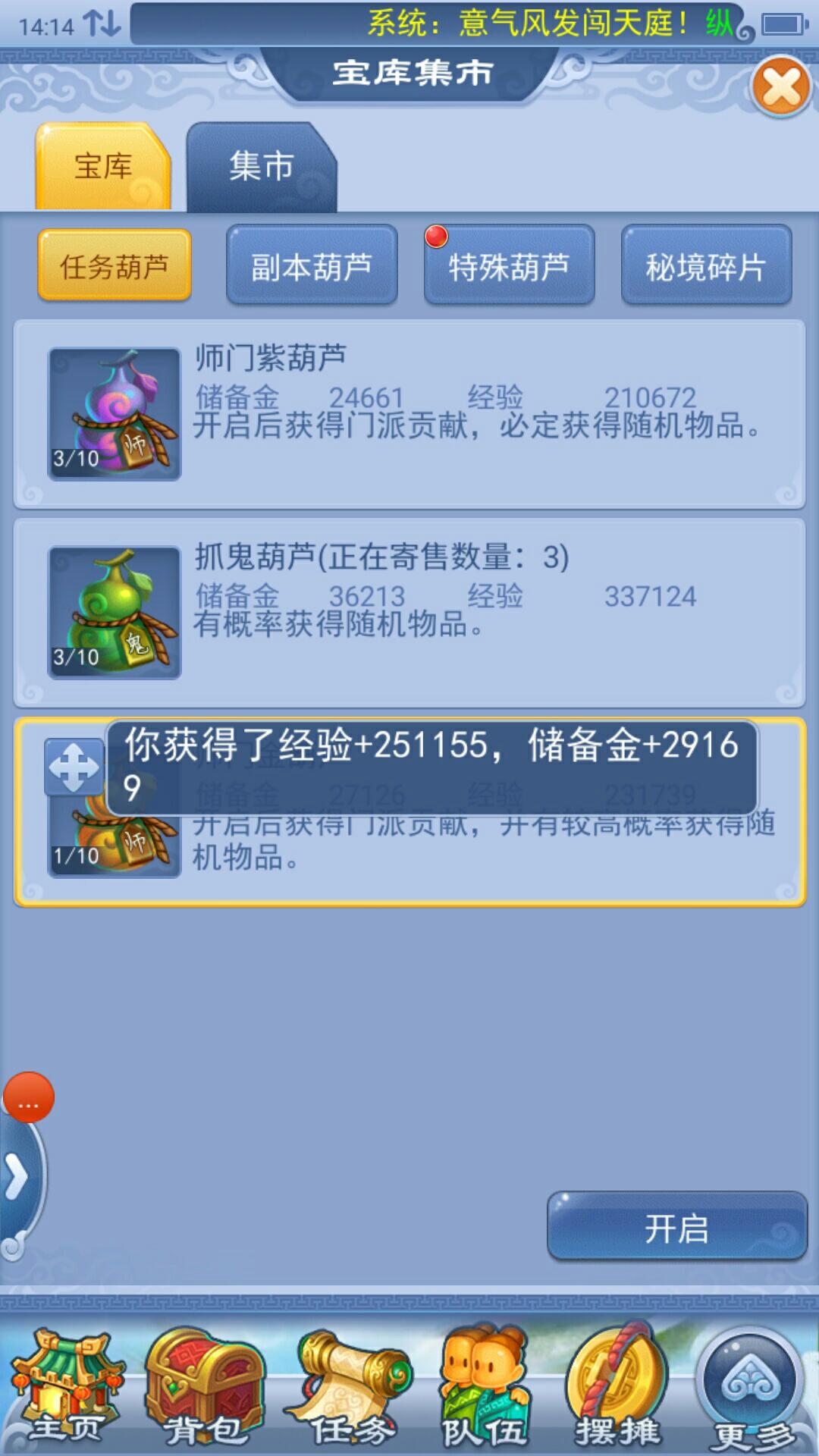
Task: Select the 宝库 tab
Action: [x=103, y=167]
